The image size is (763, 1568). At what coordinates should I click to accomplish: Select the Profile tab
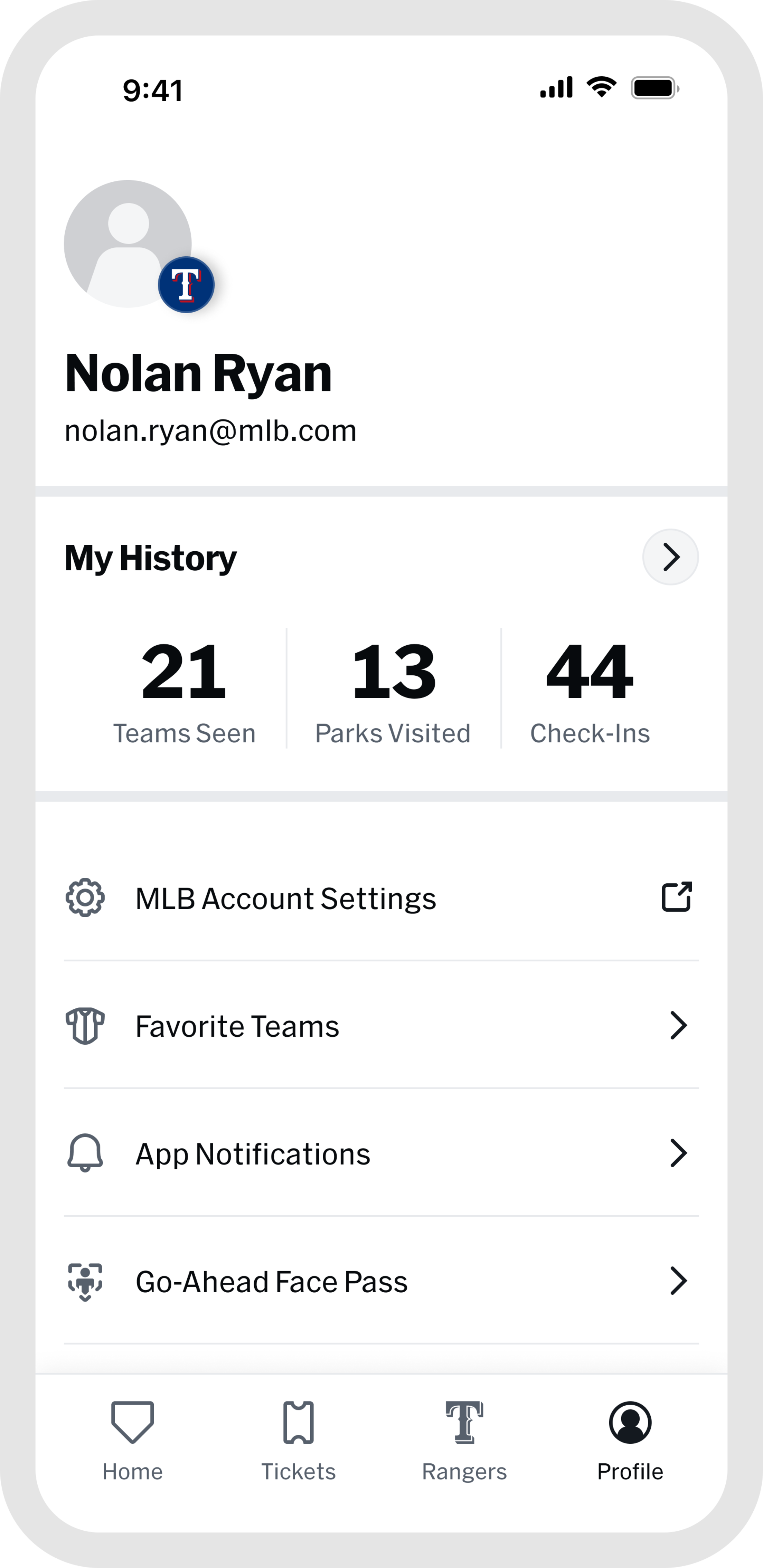(630, 1440)
